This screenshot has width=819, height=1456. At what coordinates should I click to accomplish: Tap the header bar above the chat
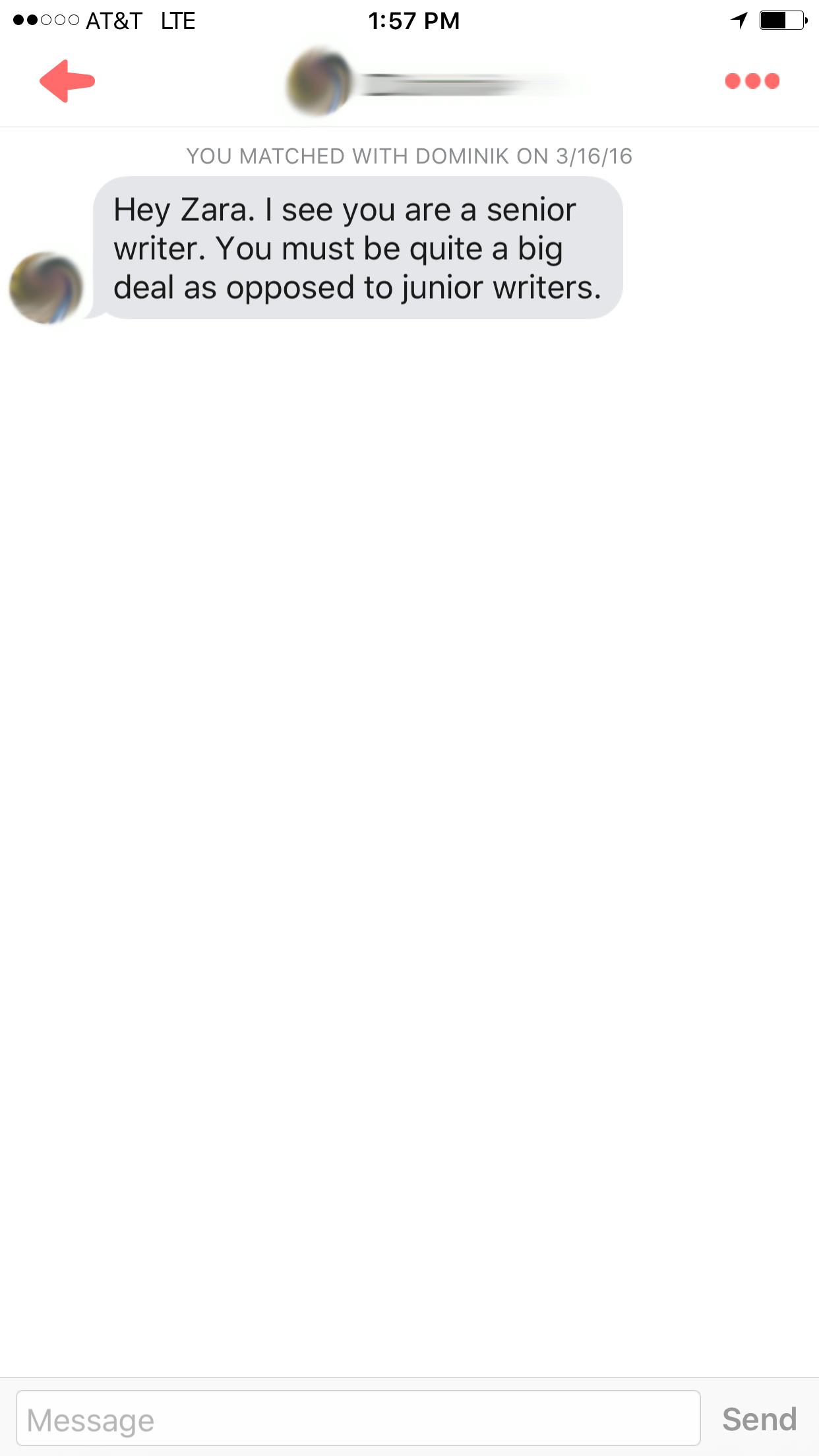click(x=409, y=82)
